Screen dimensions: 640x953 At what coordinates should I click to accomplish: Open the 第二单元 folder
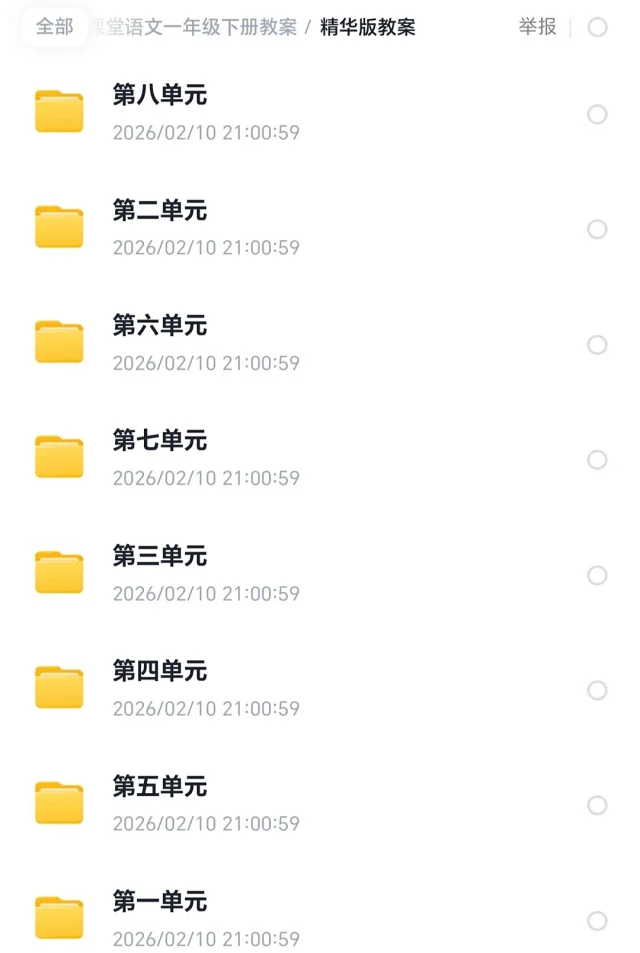160,211
